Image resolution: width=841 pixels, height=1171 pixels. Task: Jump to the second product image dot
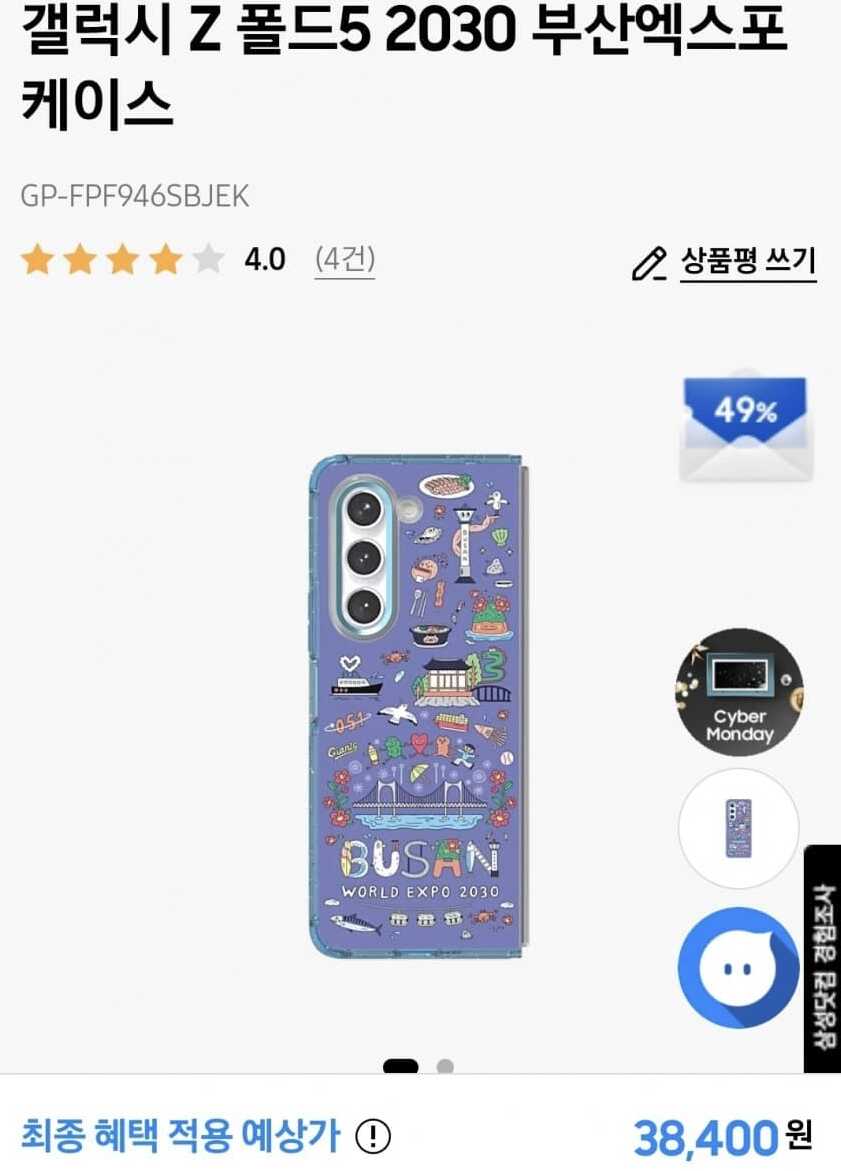[x=445, y=1066]
